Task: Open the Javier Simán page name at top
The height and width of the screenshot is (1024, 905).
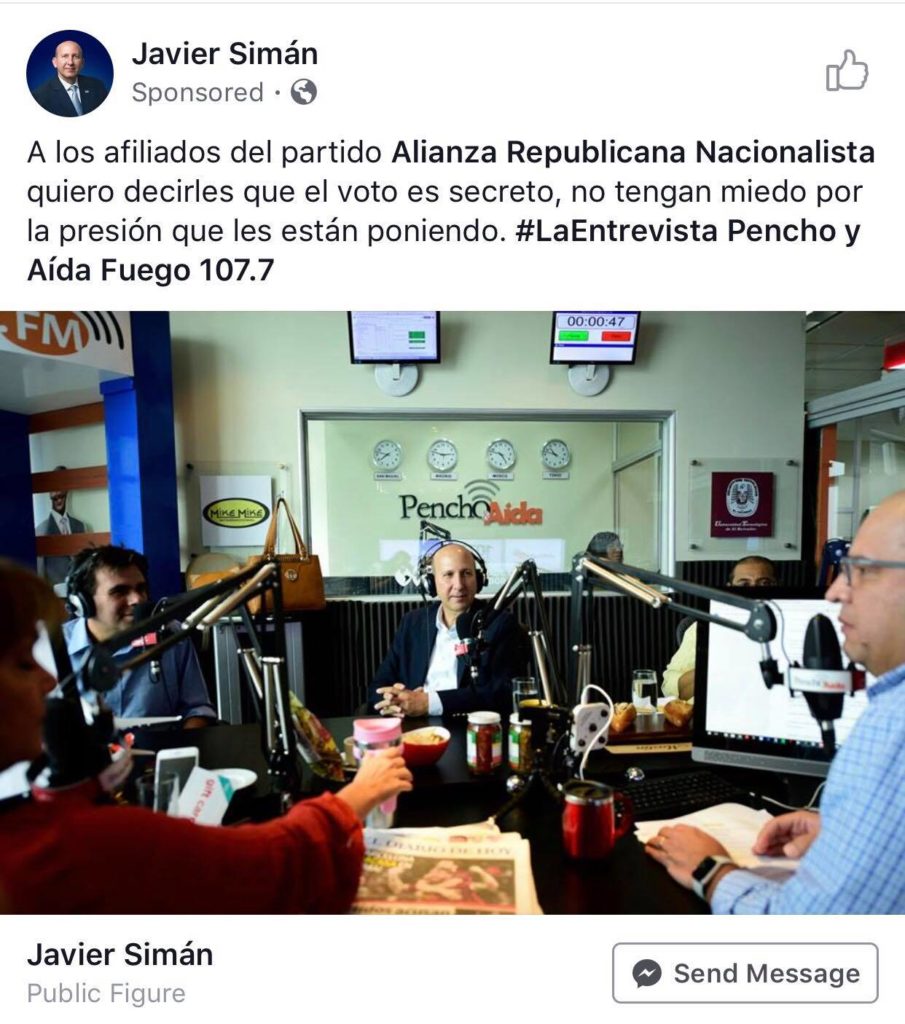Action: (x=225, y=52)
